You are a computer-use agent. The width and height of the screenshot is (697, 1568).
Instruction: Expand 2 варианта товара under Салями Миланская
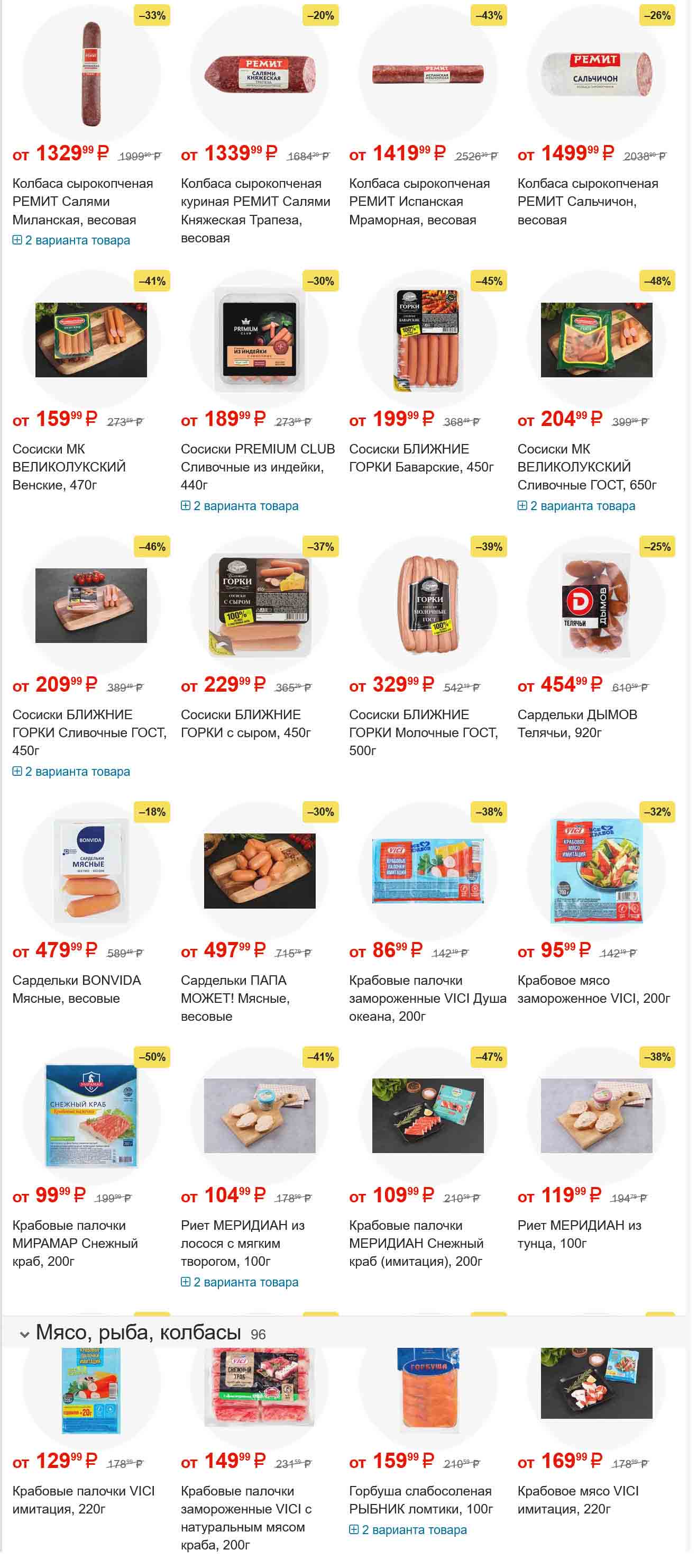[71, 240]
